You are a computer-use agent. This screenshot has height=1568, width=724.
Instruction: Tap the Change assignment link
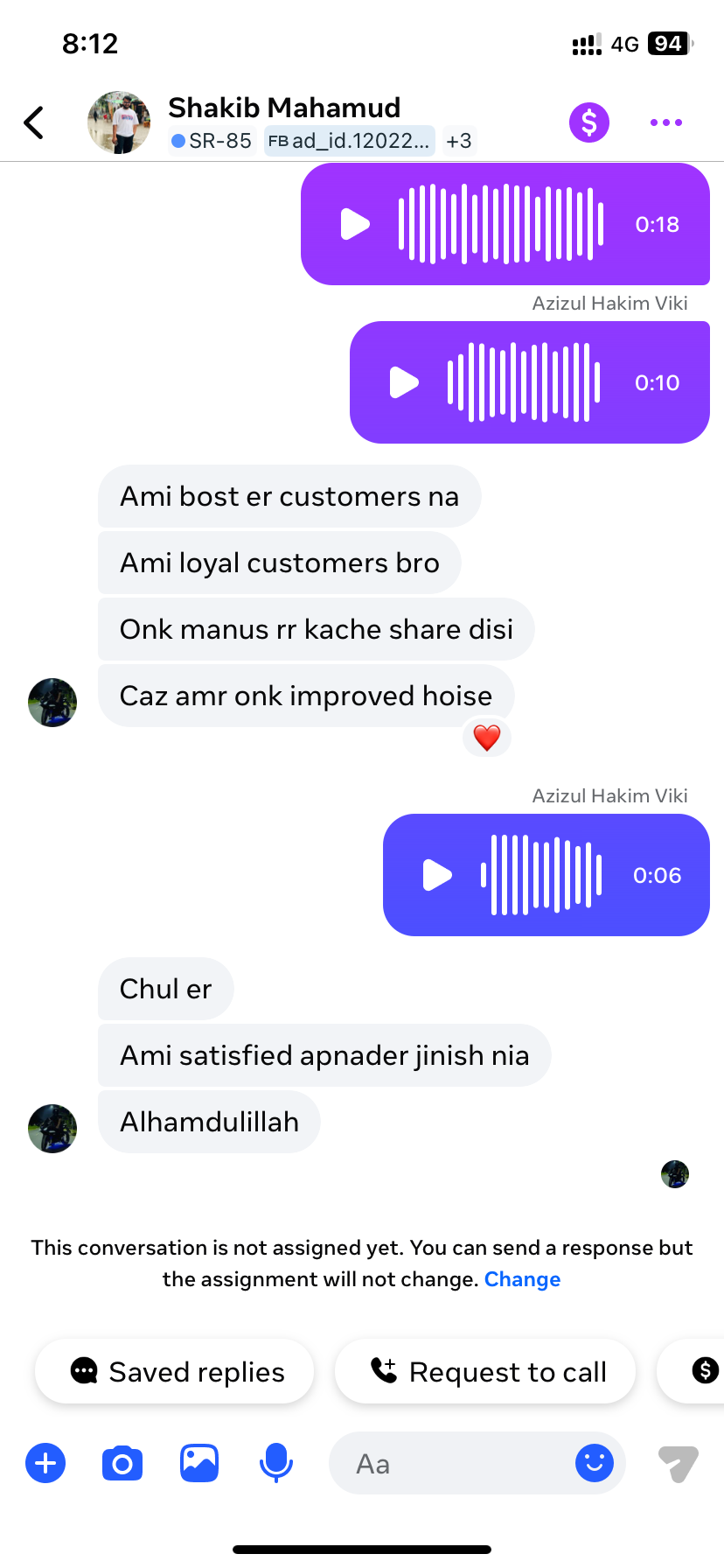pyautogui.click(x=522, y=1279)
